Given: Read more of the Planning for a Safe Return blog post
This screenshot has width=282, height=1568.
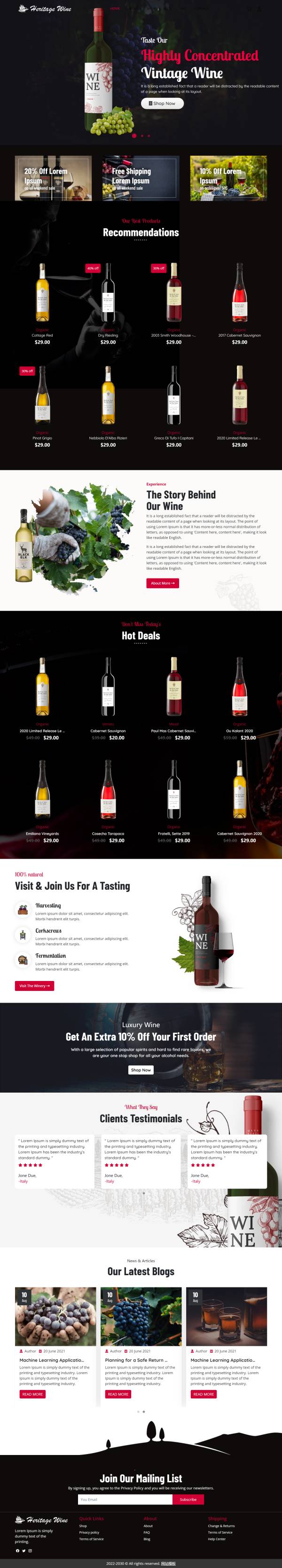Looking at the screenshot, I should point(118,1394).
